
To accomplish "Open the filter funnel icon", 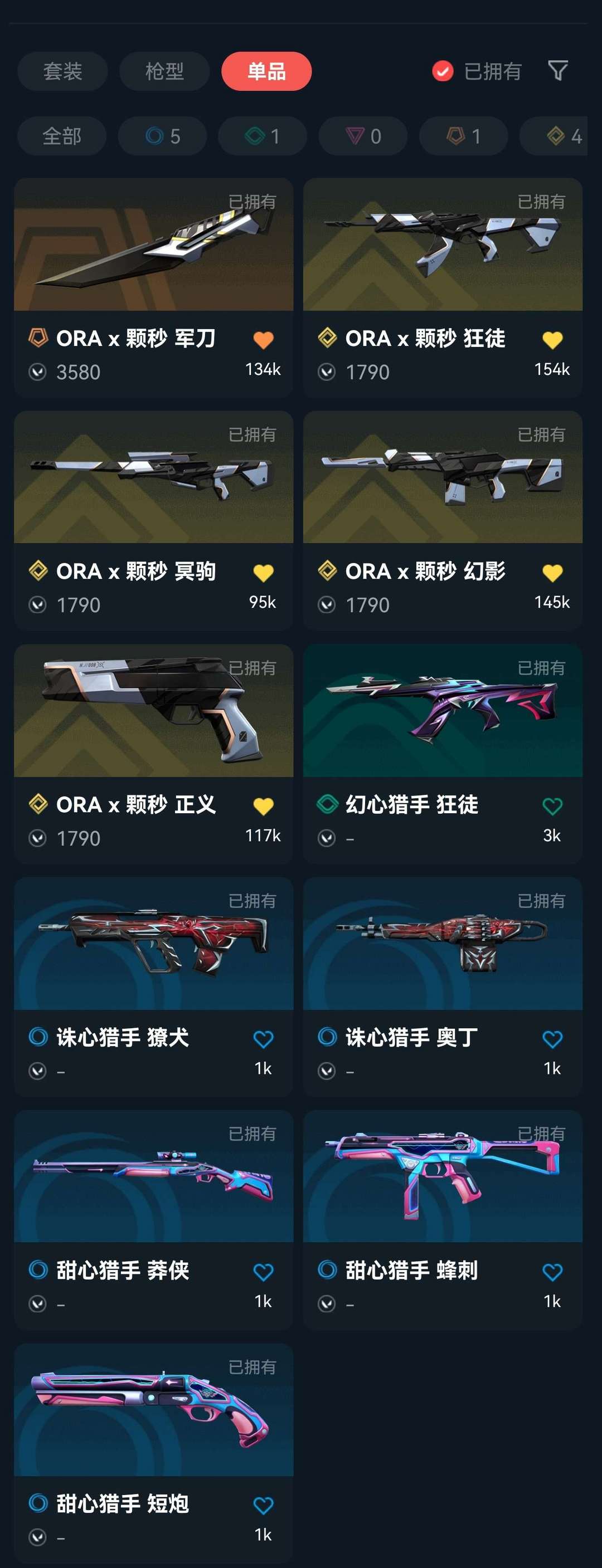I will [557, 71].
